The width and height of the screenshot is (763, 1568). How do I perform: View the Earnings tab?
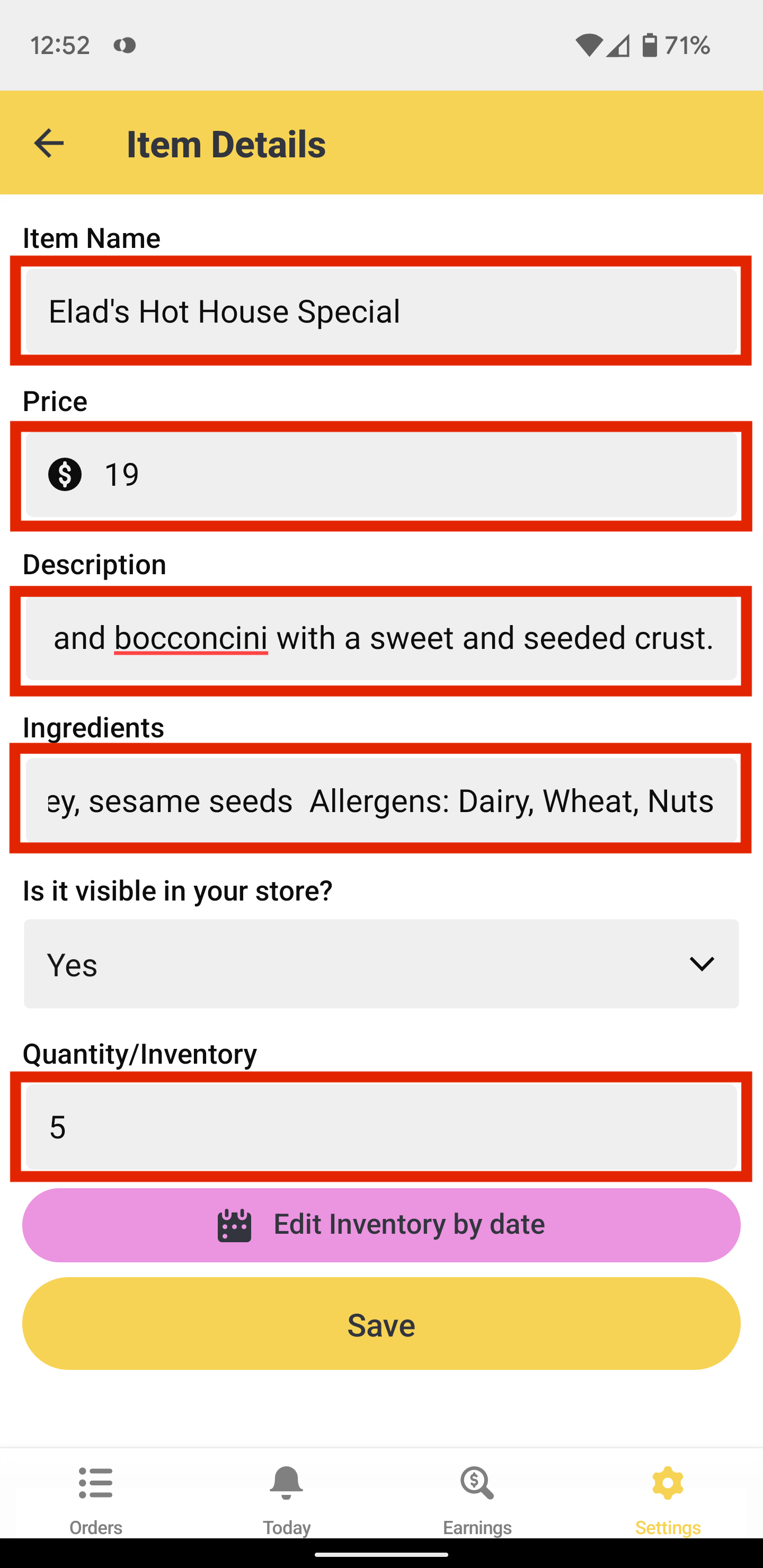pyautogui.click(x=477, y=1499)
